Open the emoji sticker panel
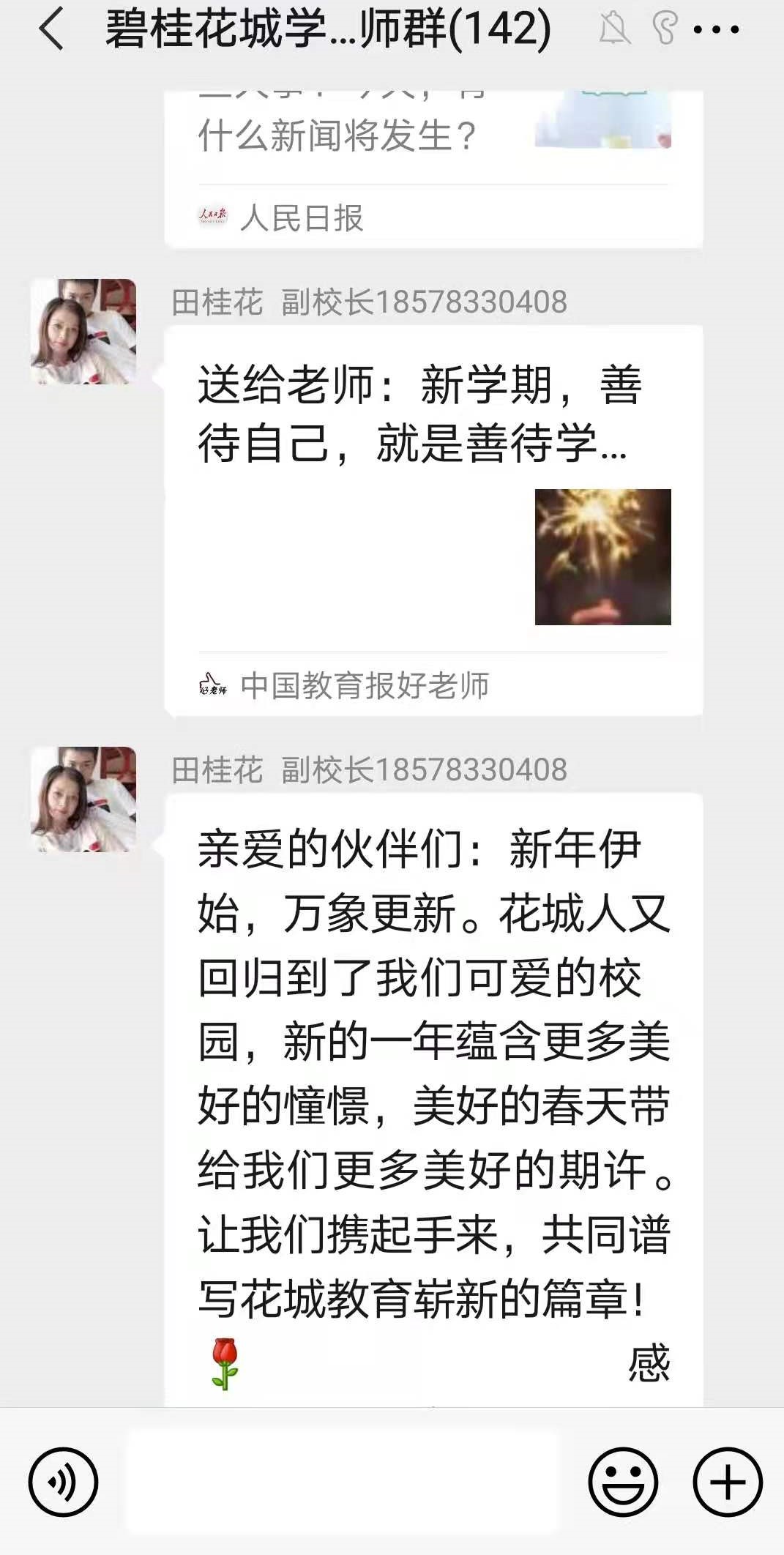Screen dimensions: 784x1555 tap(623, 1482)
